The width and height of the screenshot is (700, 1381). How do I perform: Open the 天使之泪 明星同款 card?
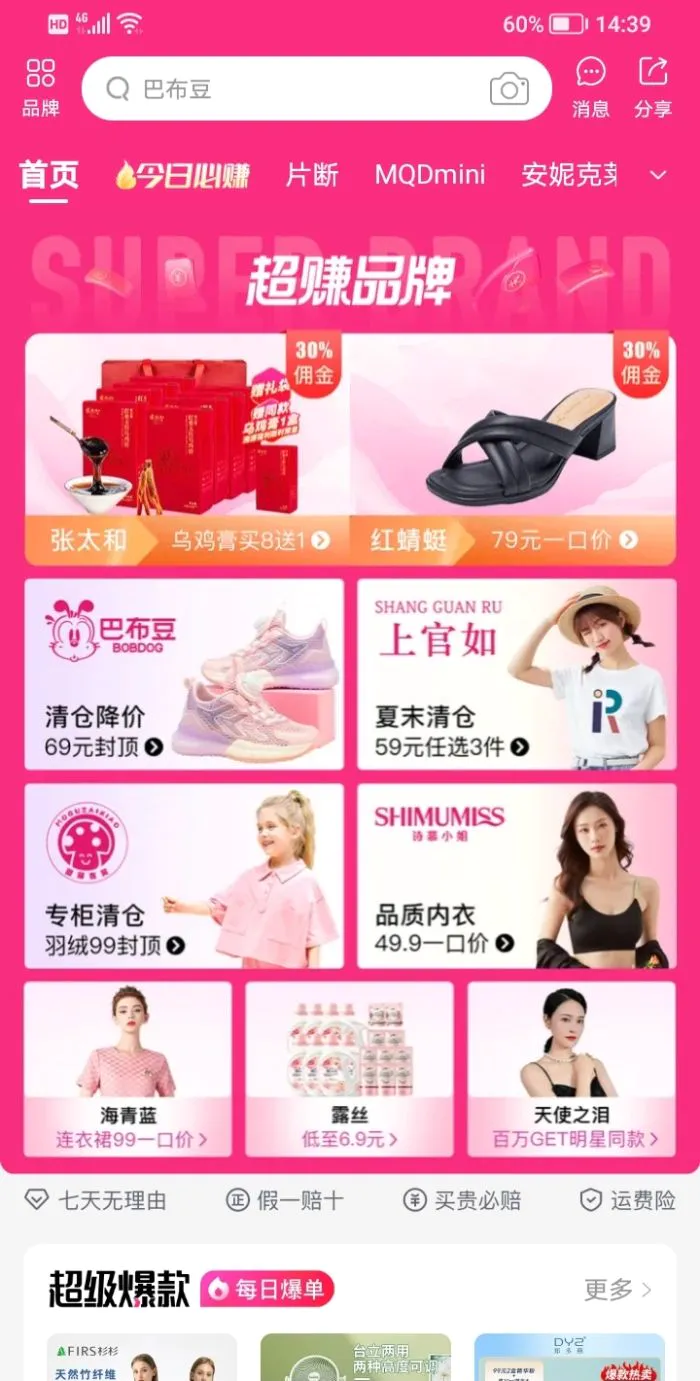coord(572,1069)
